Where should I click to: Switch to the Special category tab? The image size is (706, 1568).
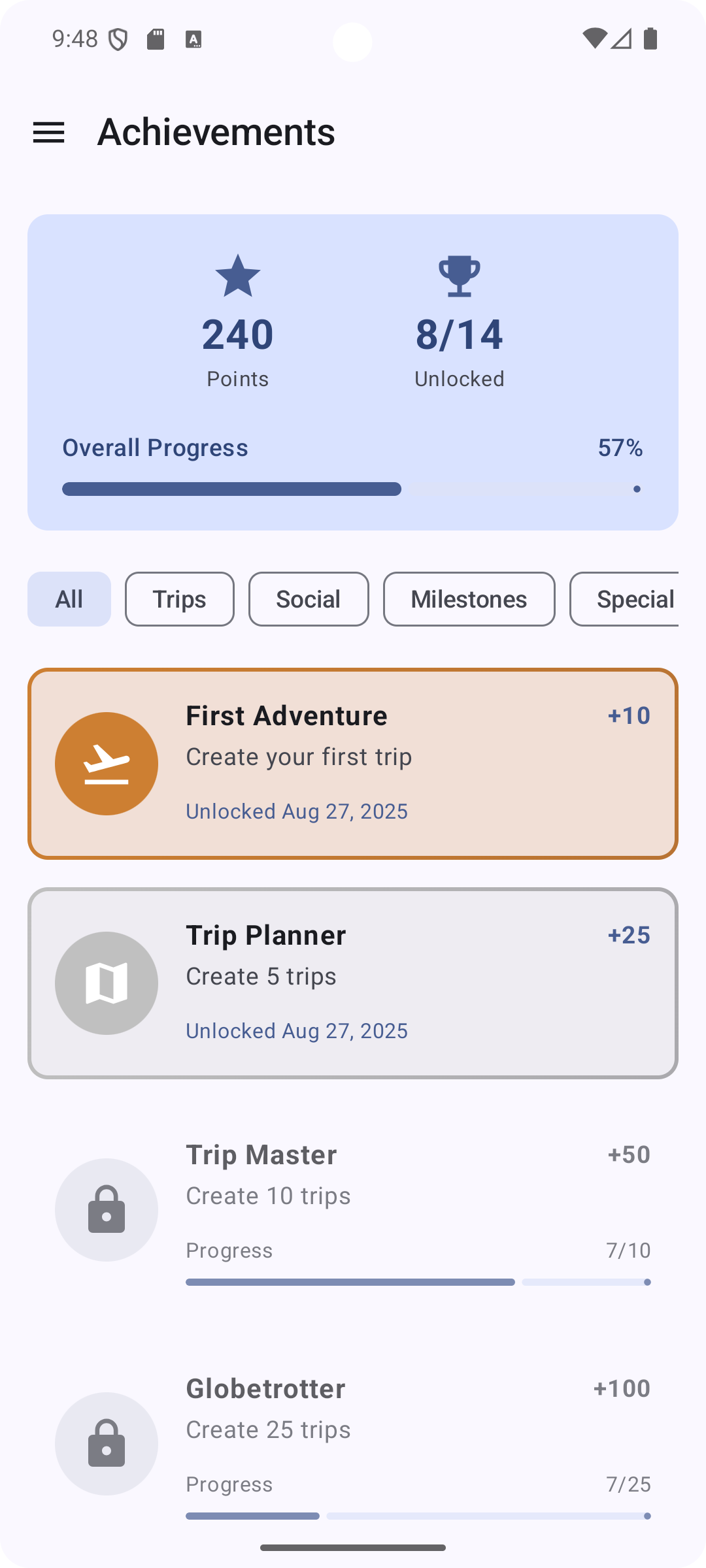(635, 598)
